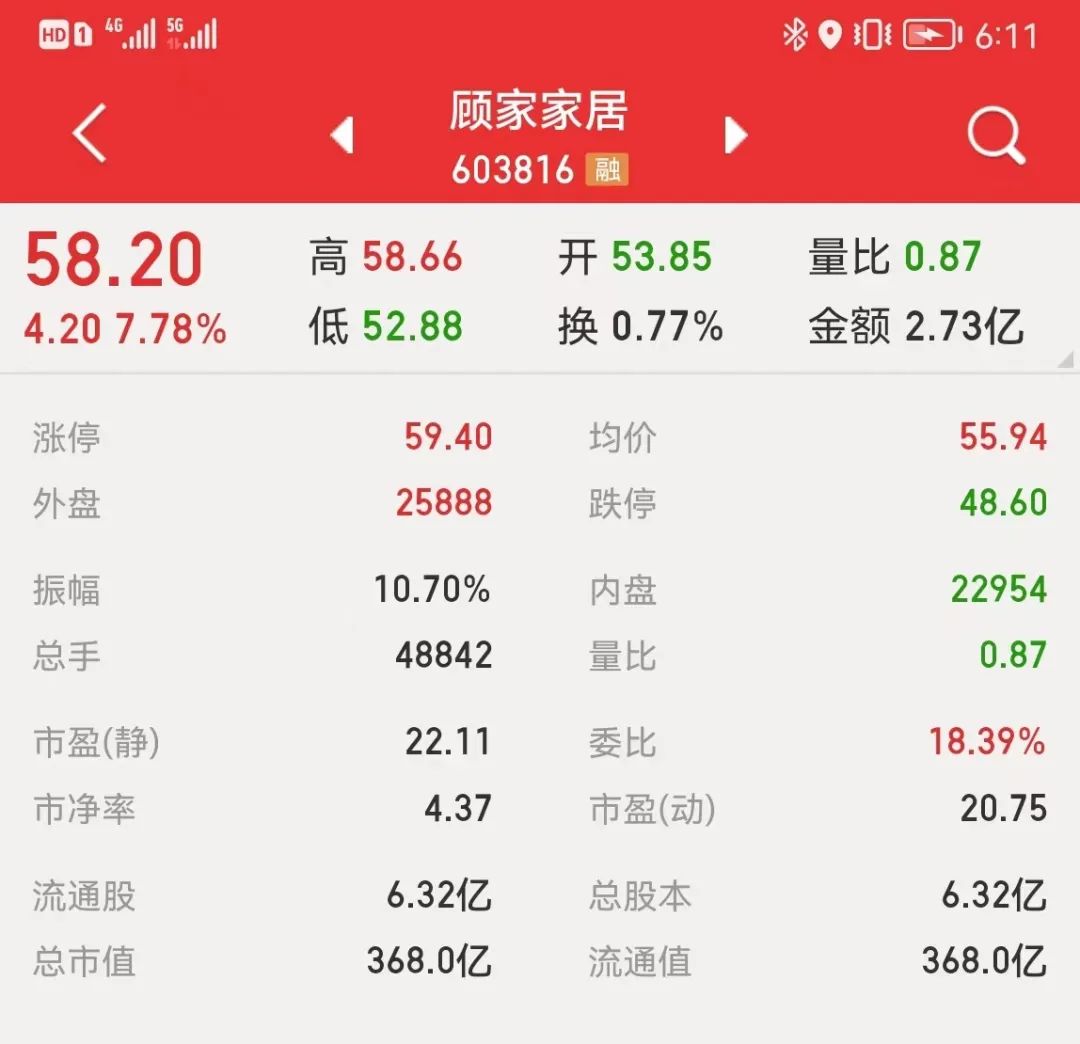Viewport: 1080px width, 1044px height.
Task: Open the stock search
Action: point(996,135)
